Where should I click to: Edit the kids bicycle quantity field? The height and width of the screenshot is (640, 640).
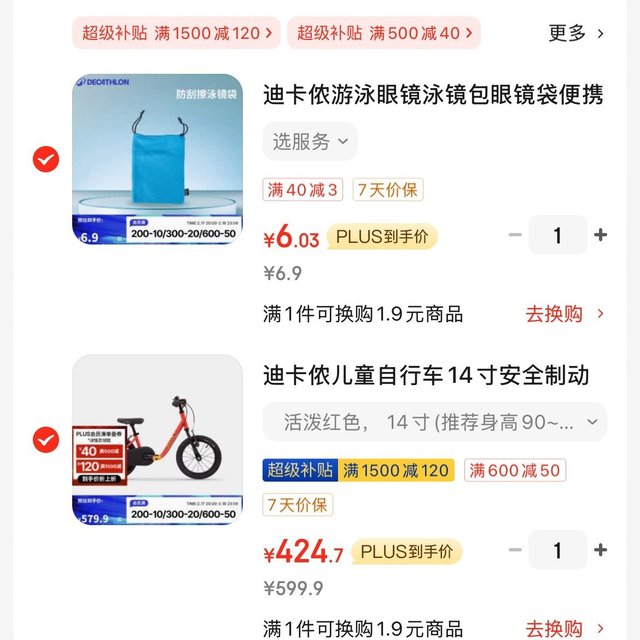coord(557,550)
